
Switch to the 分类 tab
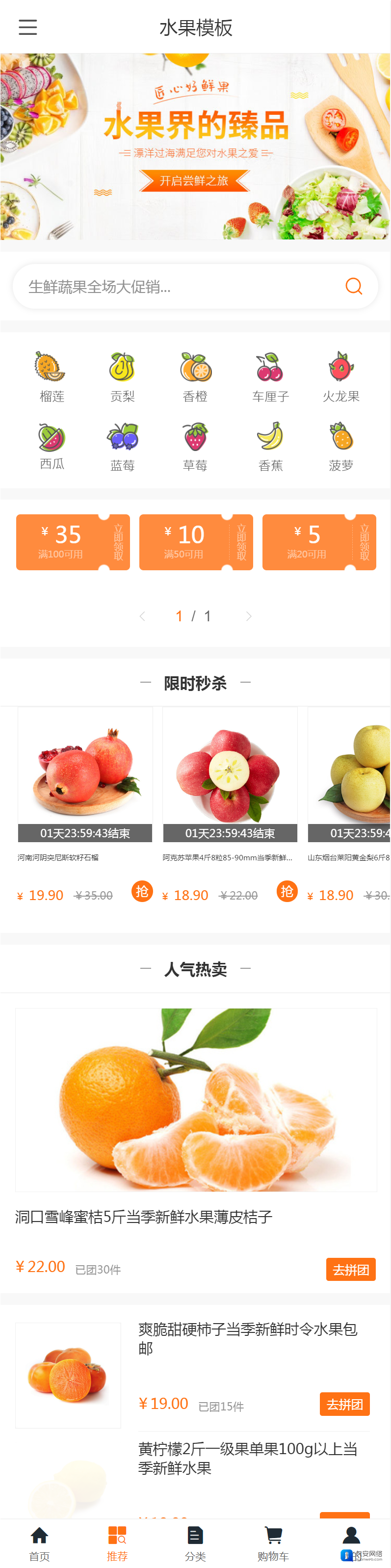(x=195, y=1543)
